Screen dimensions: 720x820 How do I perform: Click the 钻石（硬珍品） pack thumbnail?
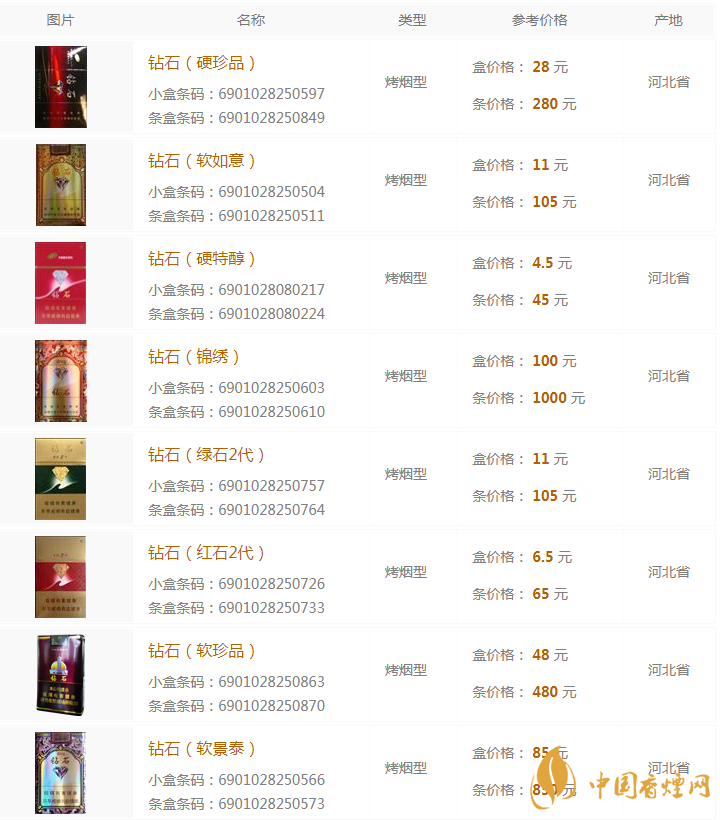tap(61, 86)
